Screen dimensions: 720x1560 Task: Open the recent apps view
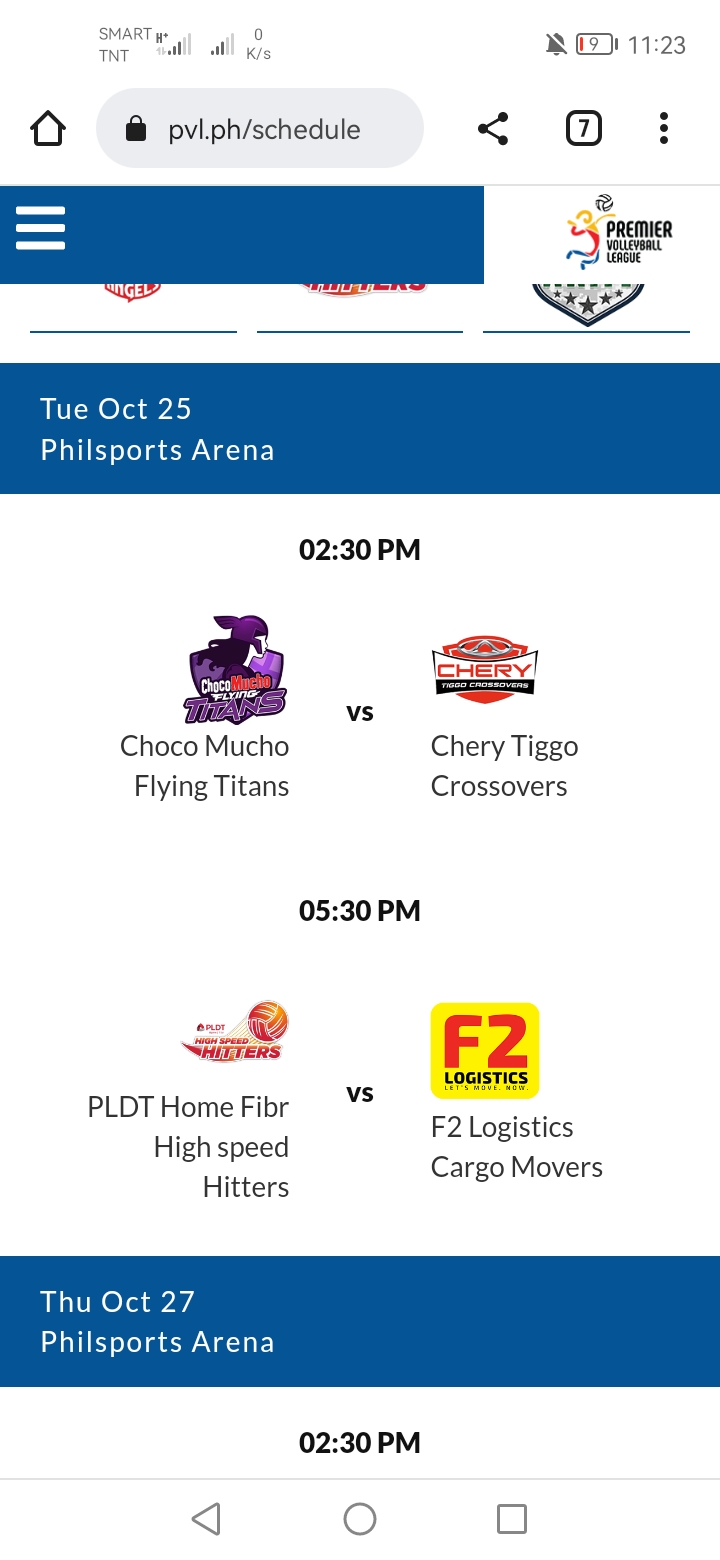click(x=512, y=1519)
